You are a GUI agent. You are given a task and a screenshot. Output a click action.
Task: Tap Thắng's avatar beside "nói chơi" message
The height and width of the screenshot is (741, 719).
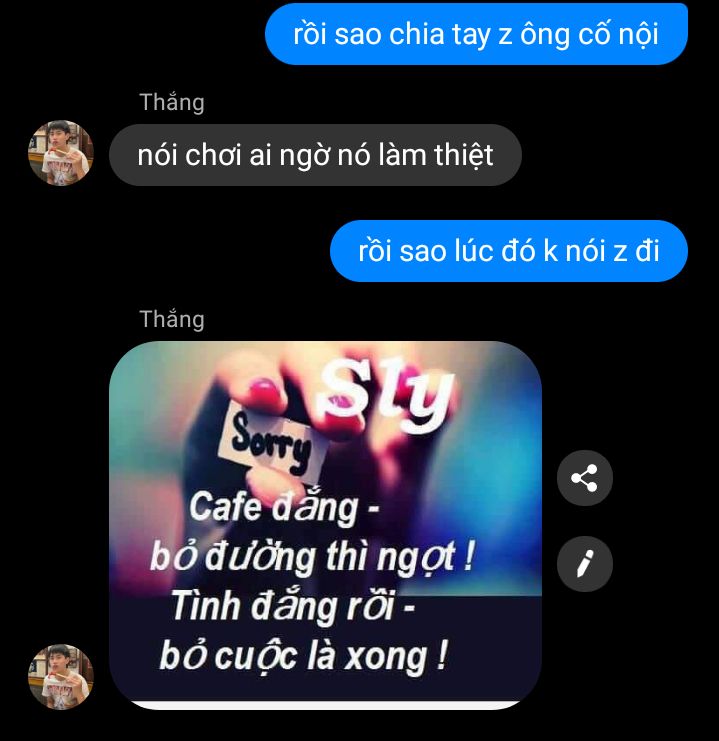click(60, 154)
